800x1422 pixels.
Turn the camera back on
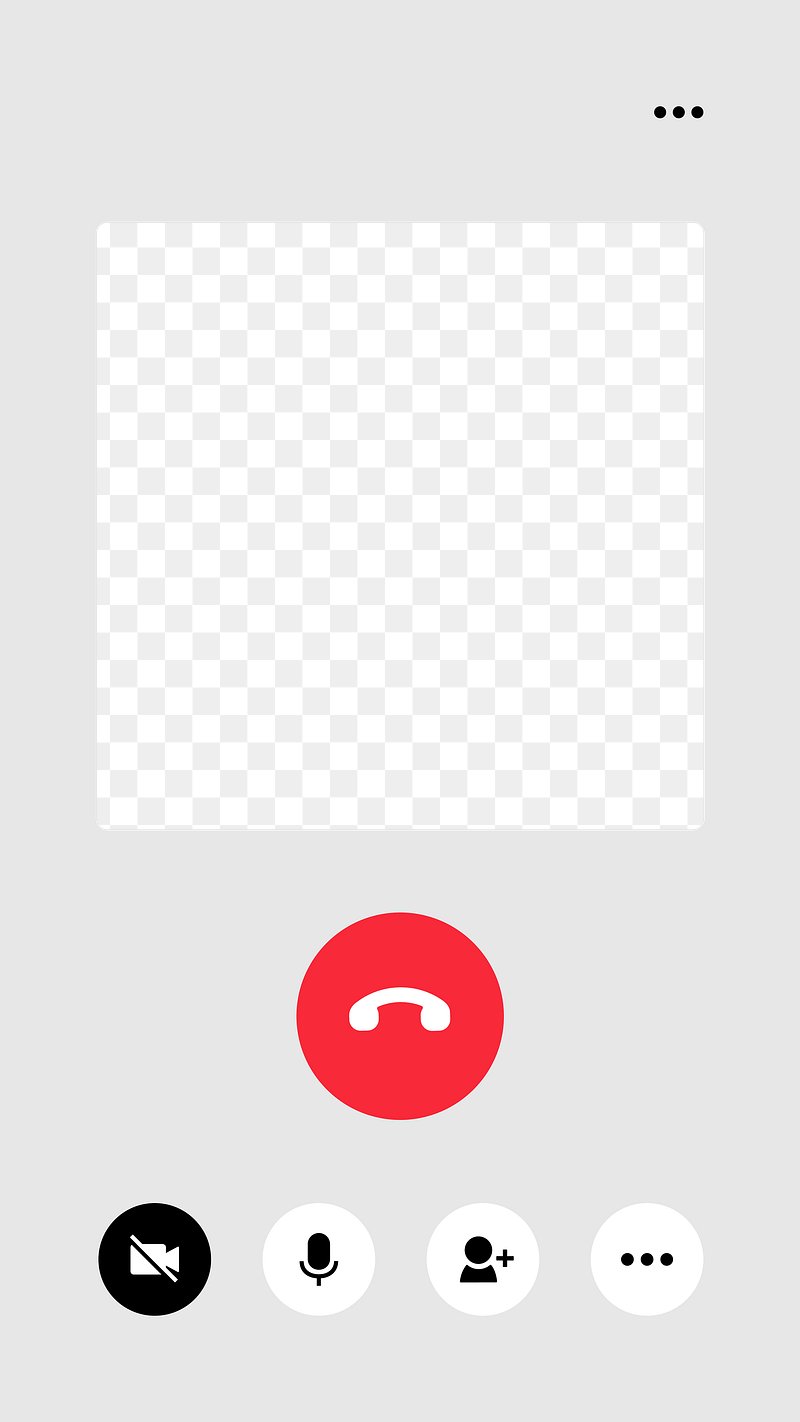point(155,1259)
